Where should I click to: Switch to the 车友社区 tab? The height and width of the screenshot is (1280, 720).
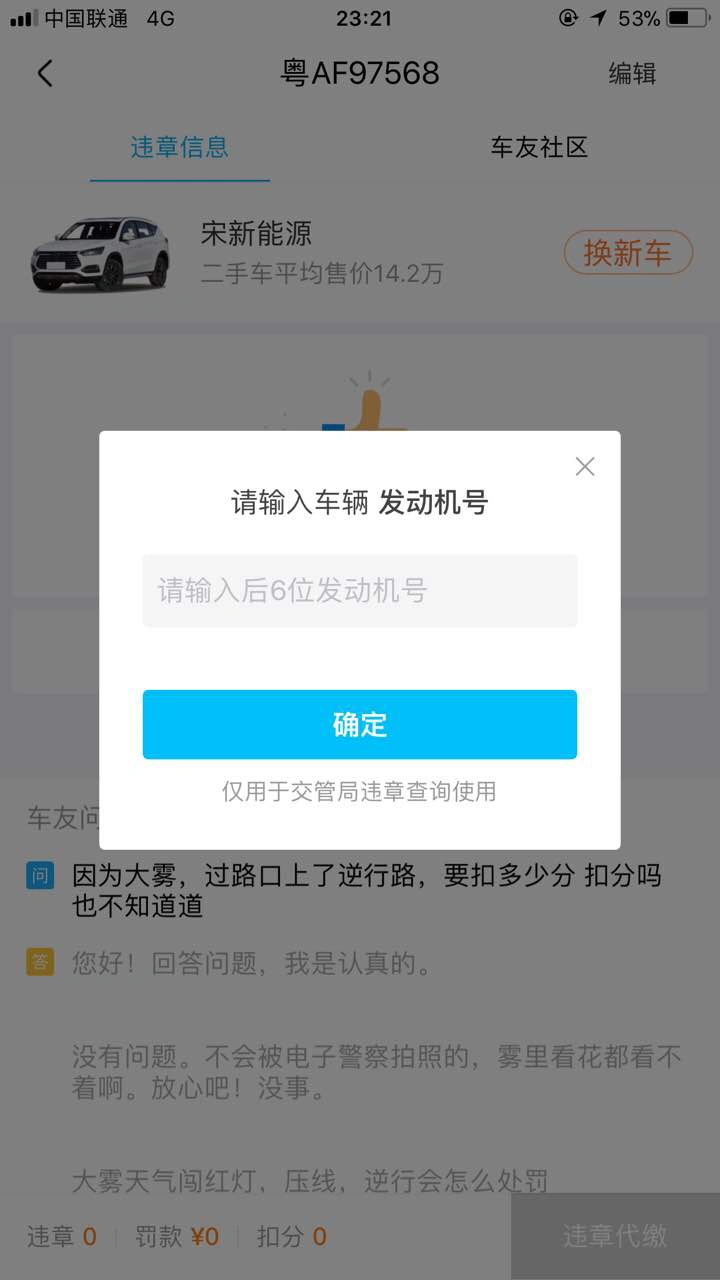point(539,148)
